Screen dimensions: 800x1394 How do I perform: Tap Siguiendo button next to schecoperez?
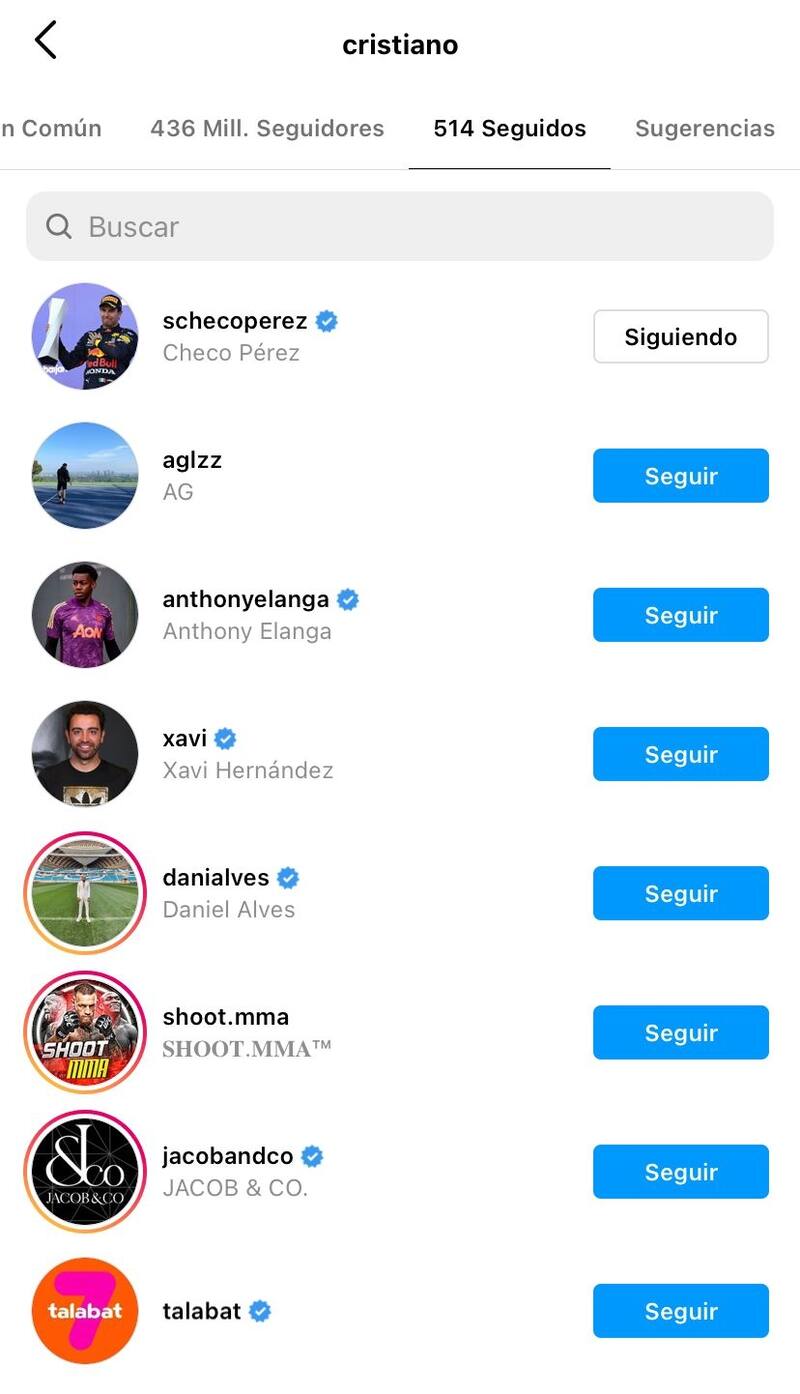(x=680, y=337)
